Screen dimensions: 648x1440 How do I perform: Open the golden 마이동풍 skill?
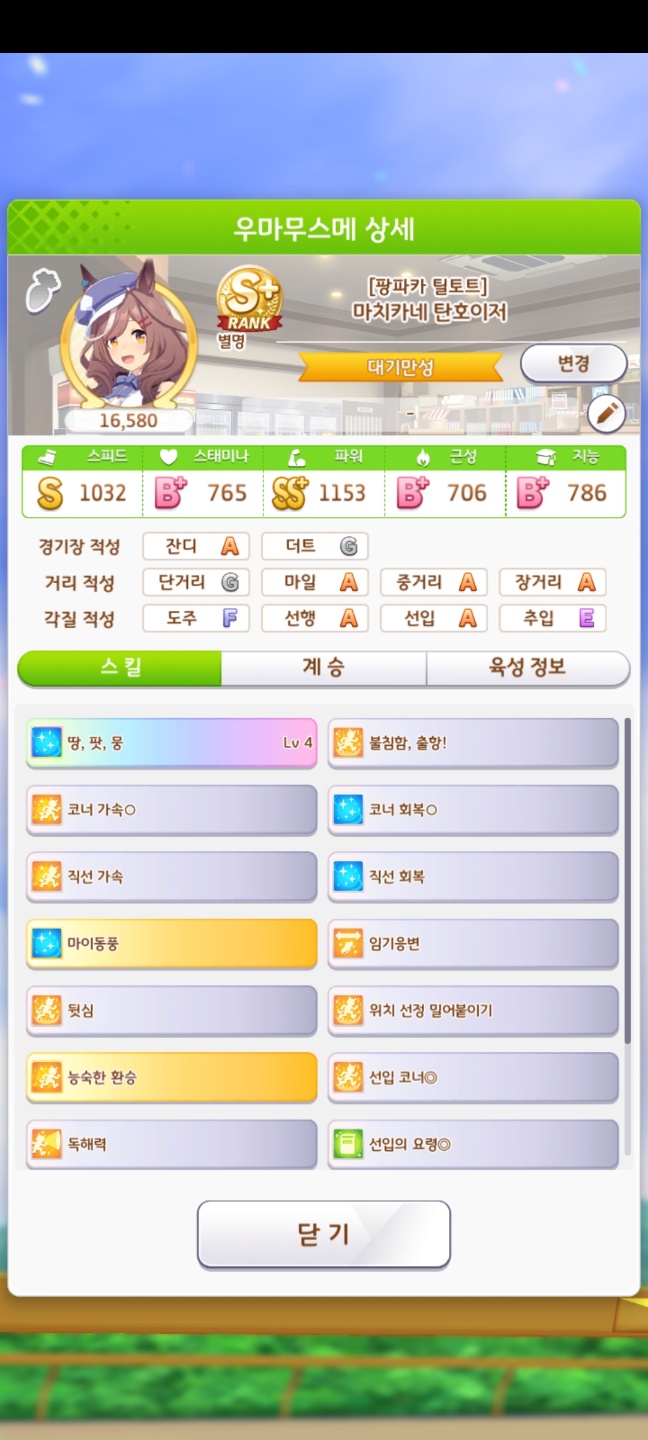[x=171, y=944]
